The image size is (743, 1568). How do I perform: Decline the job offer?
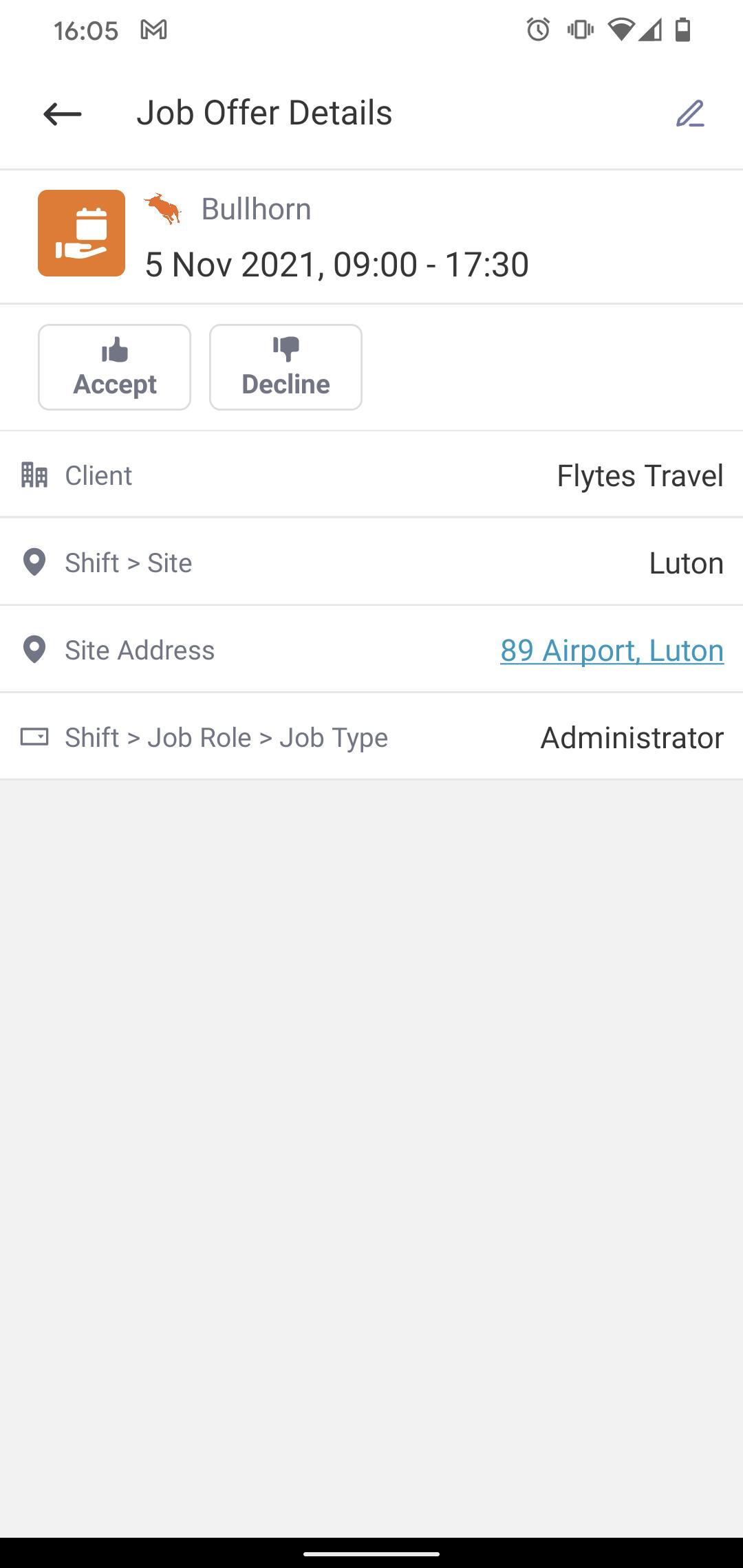tap(286, 367)
